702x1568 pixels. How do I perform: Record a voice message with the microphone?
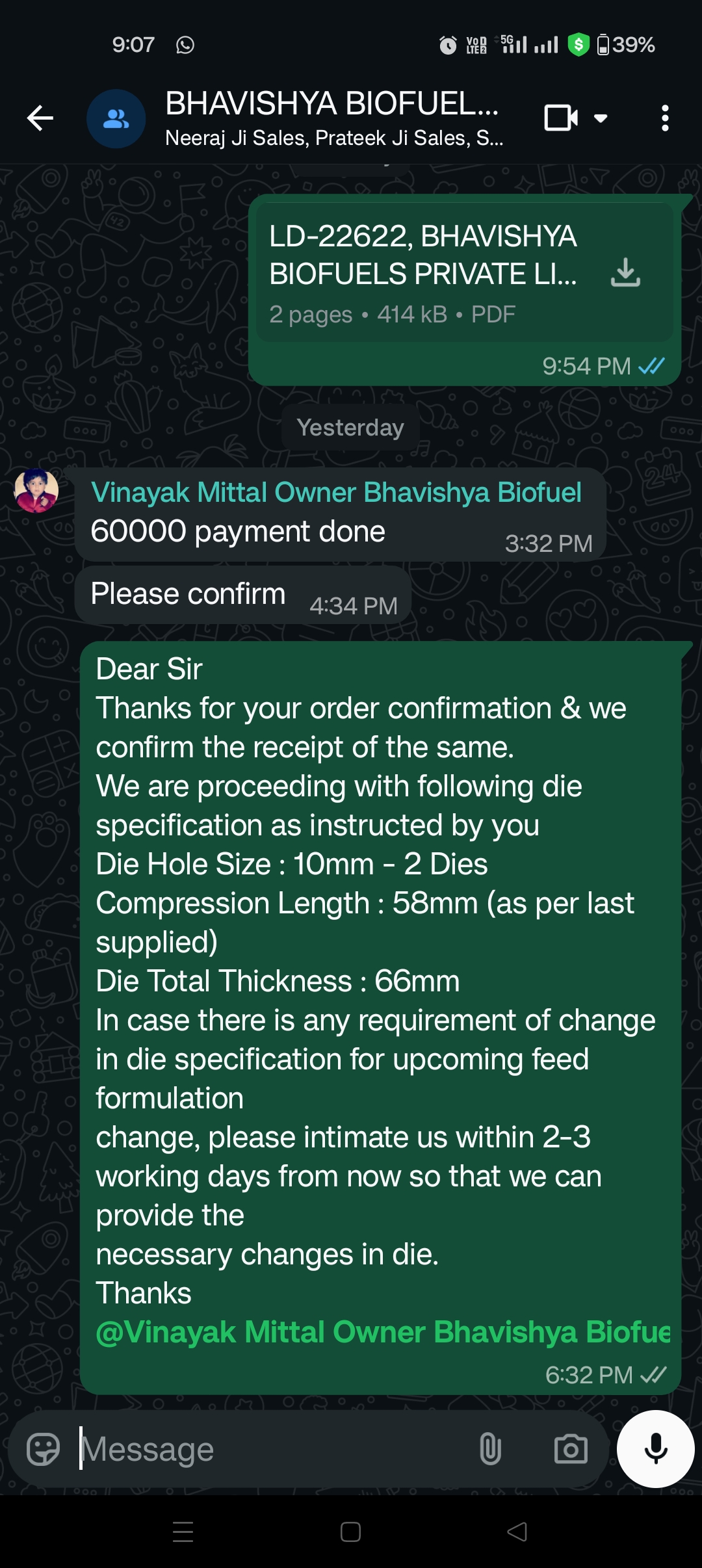click(x=655, y=1449)
